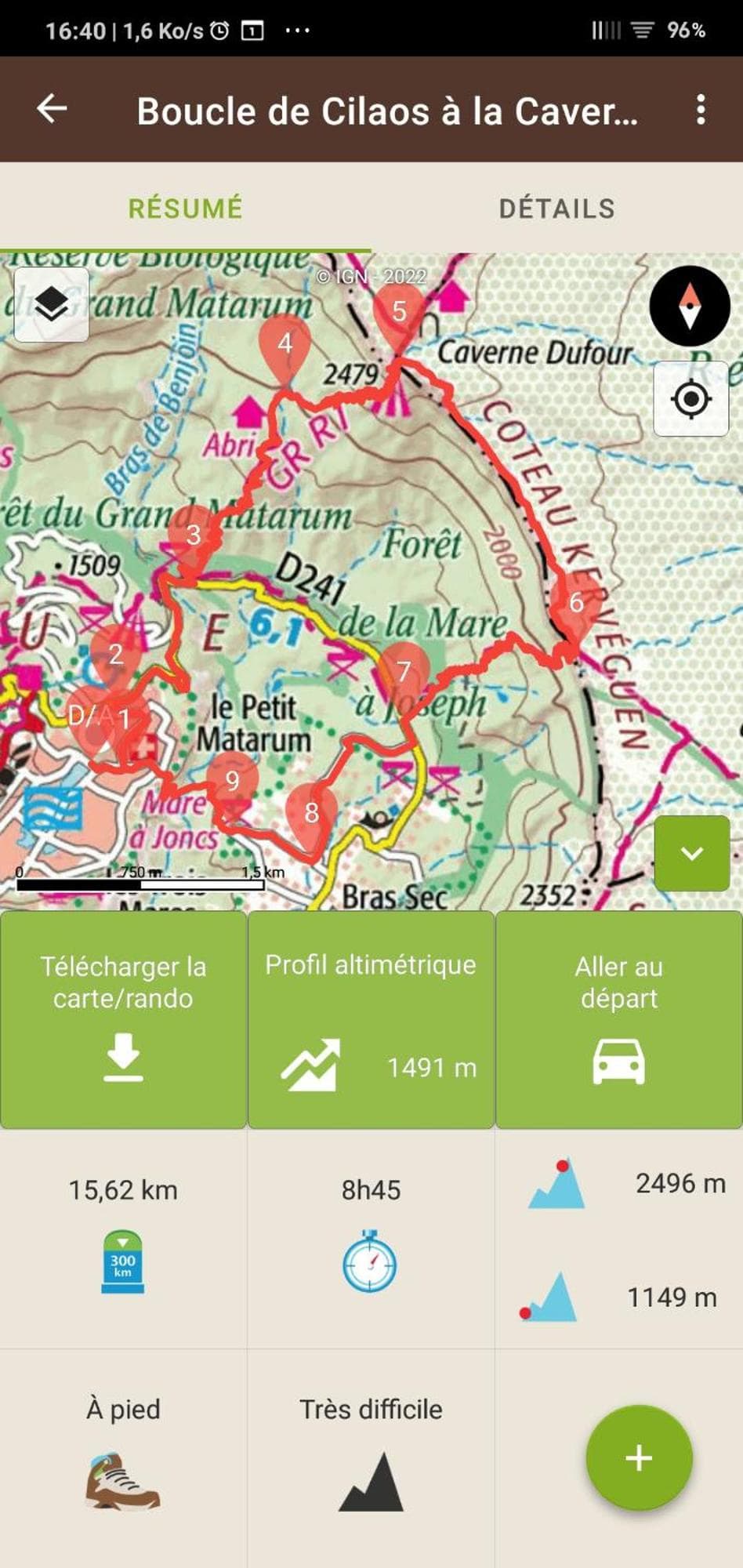Tap the green plus floating button
Screen dimensions: 743x1568
tap(639, 1457)
